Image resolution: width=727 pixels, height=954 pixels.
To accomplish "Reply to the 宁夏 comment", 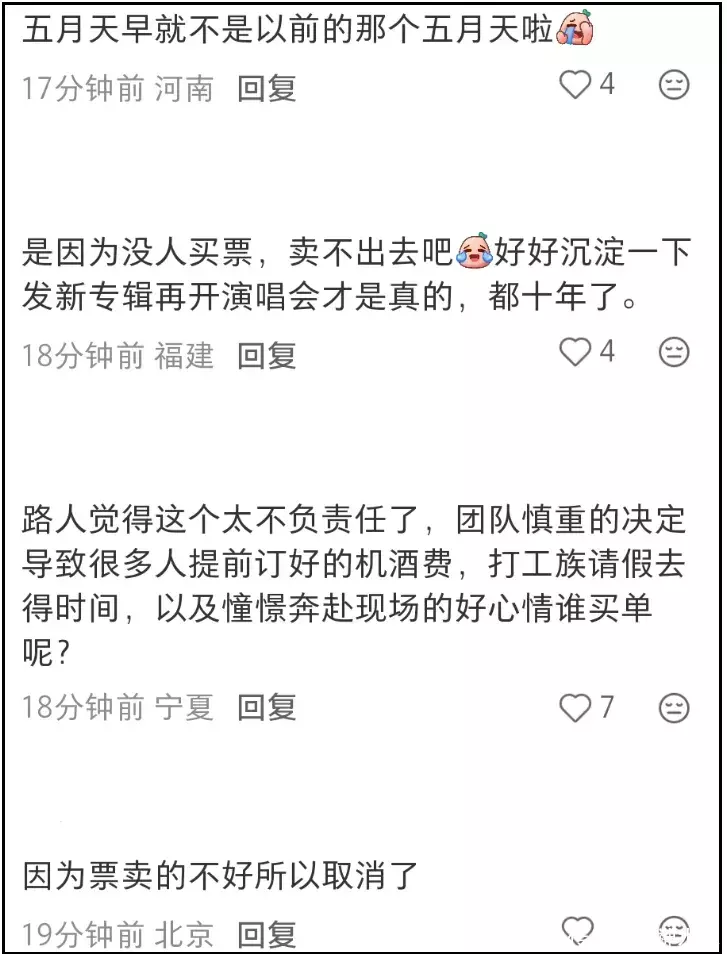I will [267, 708].
